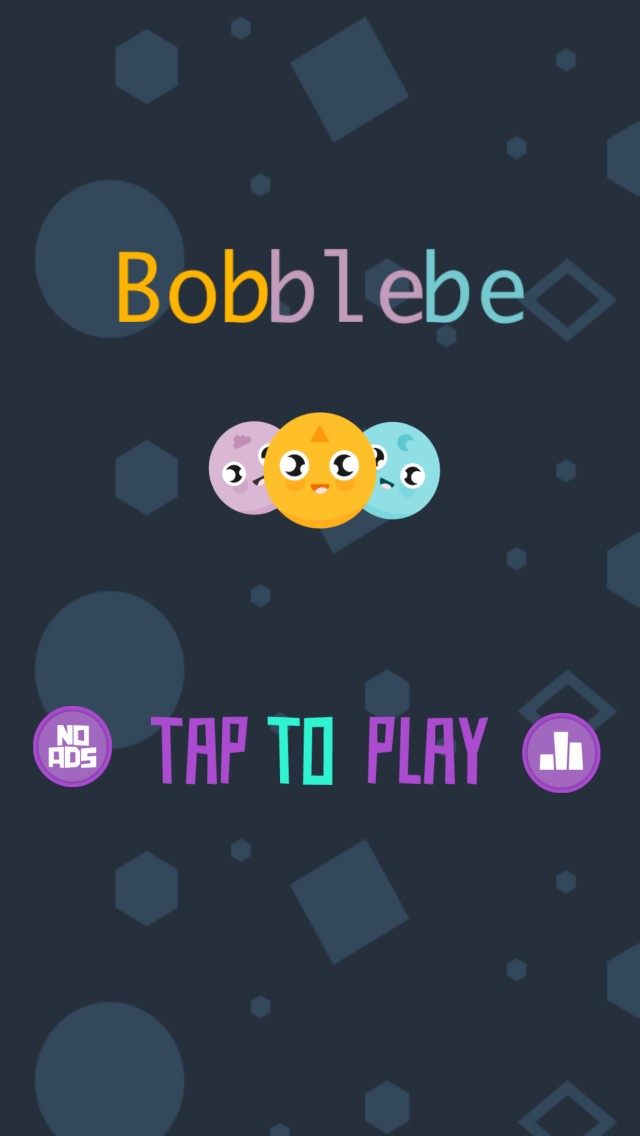Start the game via TAP TO PLAY
The height and width of the screenshot is (1136, 640).
pyautogui.click(x=319, y=751)
